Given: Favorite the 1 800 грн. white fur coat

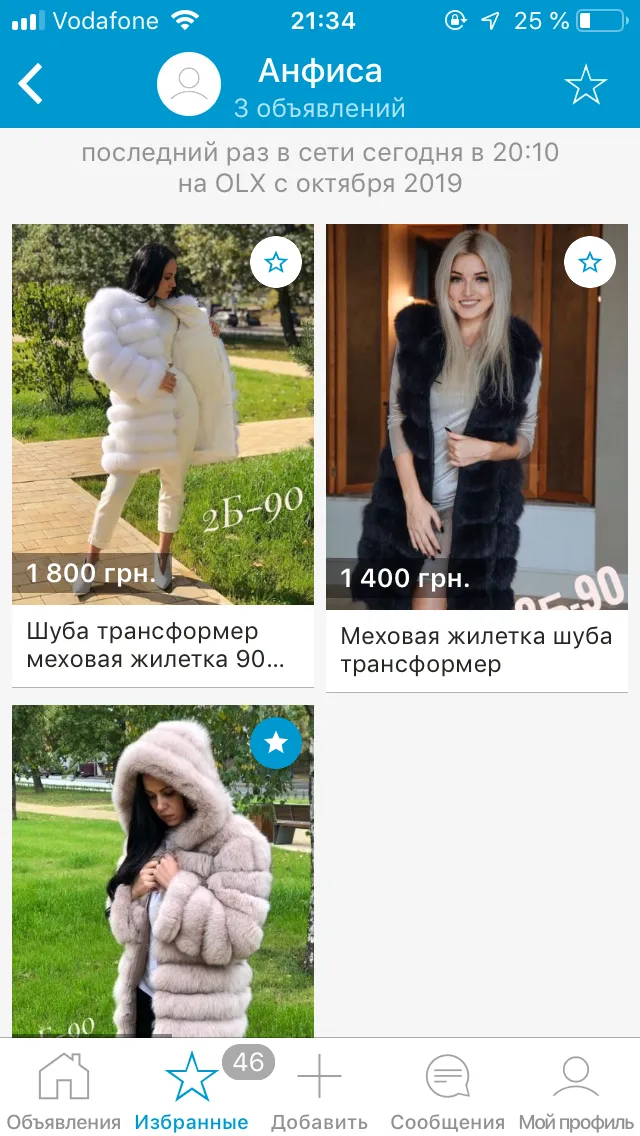Looking at the screenshot, I should [276, 262].
